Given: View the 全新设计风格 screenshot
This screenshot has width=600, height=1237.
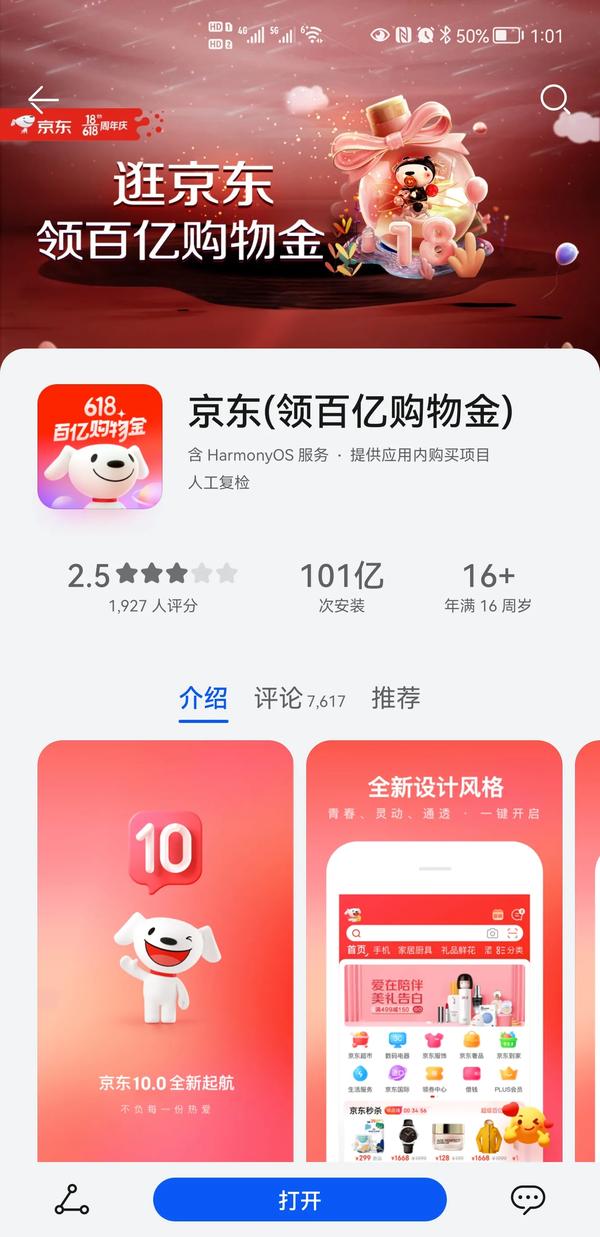Looking at the screenshot, I should 435,950.
